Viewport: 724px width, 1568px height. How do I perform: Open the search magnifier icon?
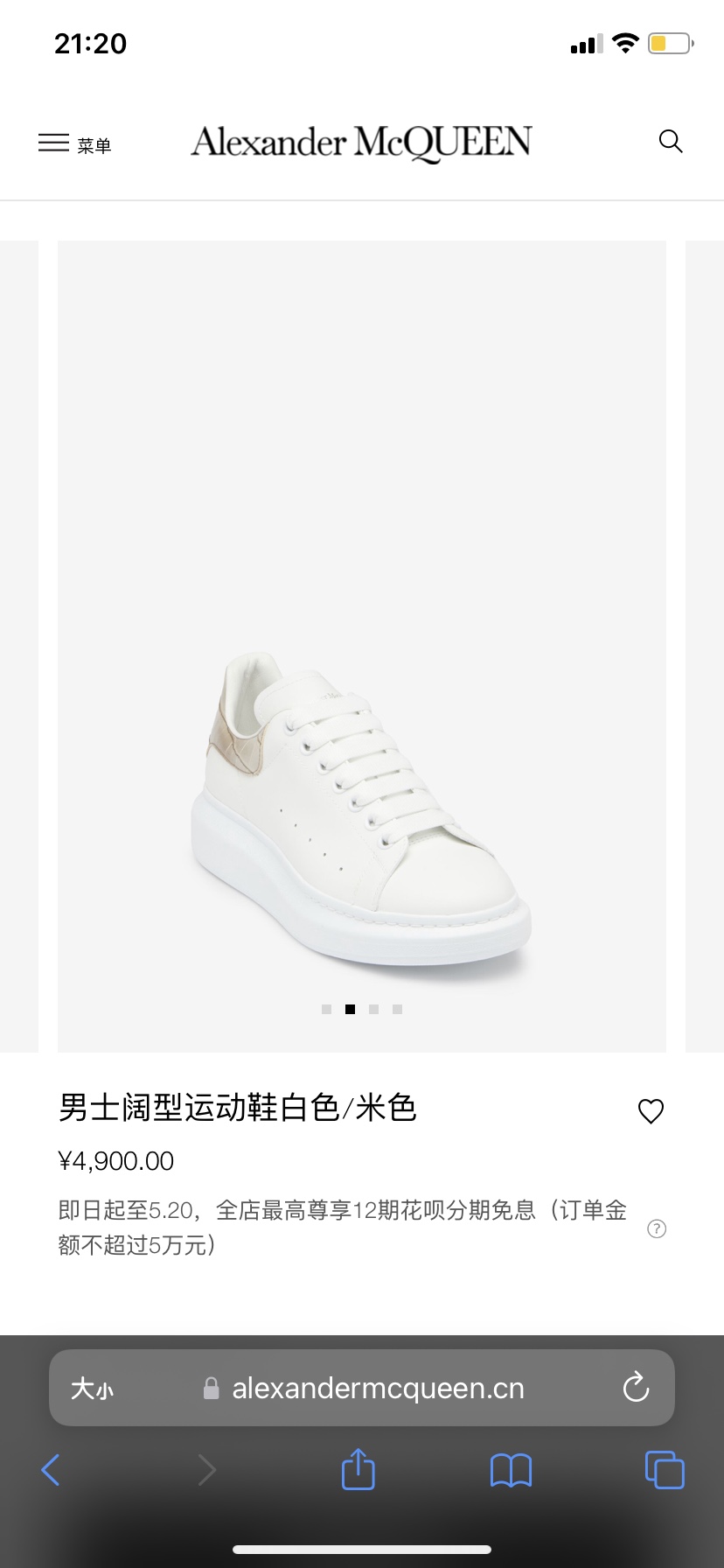tap(671, 142)
